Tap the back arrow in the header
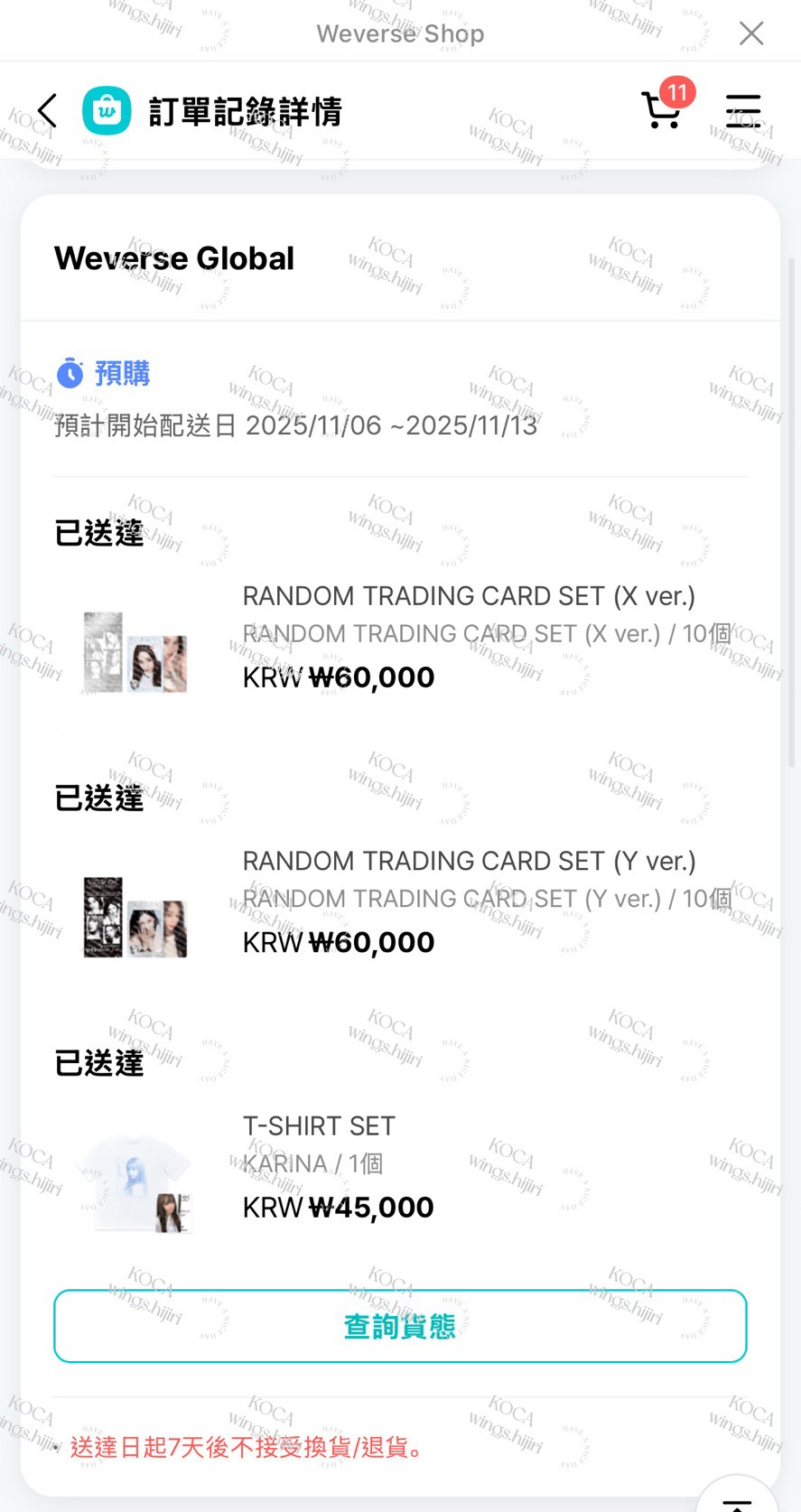 pyautogui.click(x=46, y=110)
